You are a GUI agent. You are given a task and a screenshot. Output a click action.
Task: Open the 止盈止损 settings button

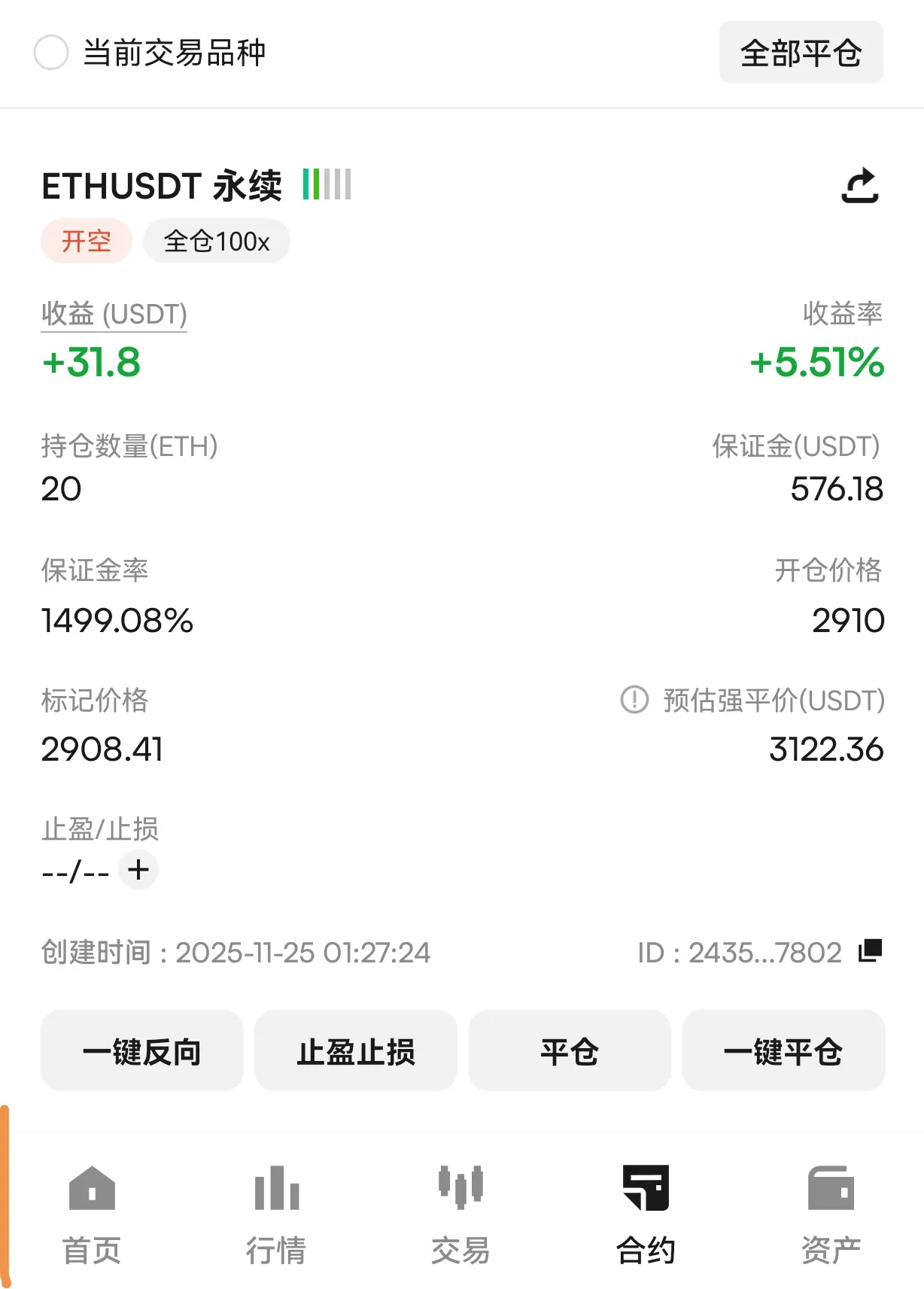(x=356, y=1051)
